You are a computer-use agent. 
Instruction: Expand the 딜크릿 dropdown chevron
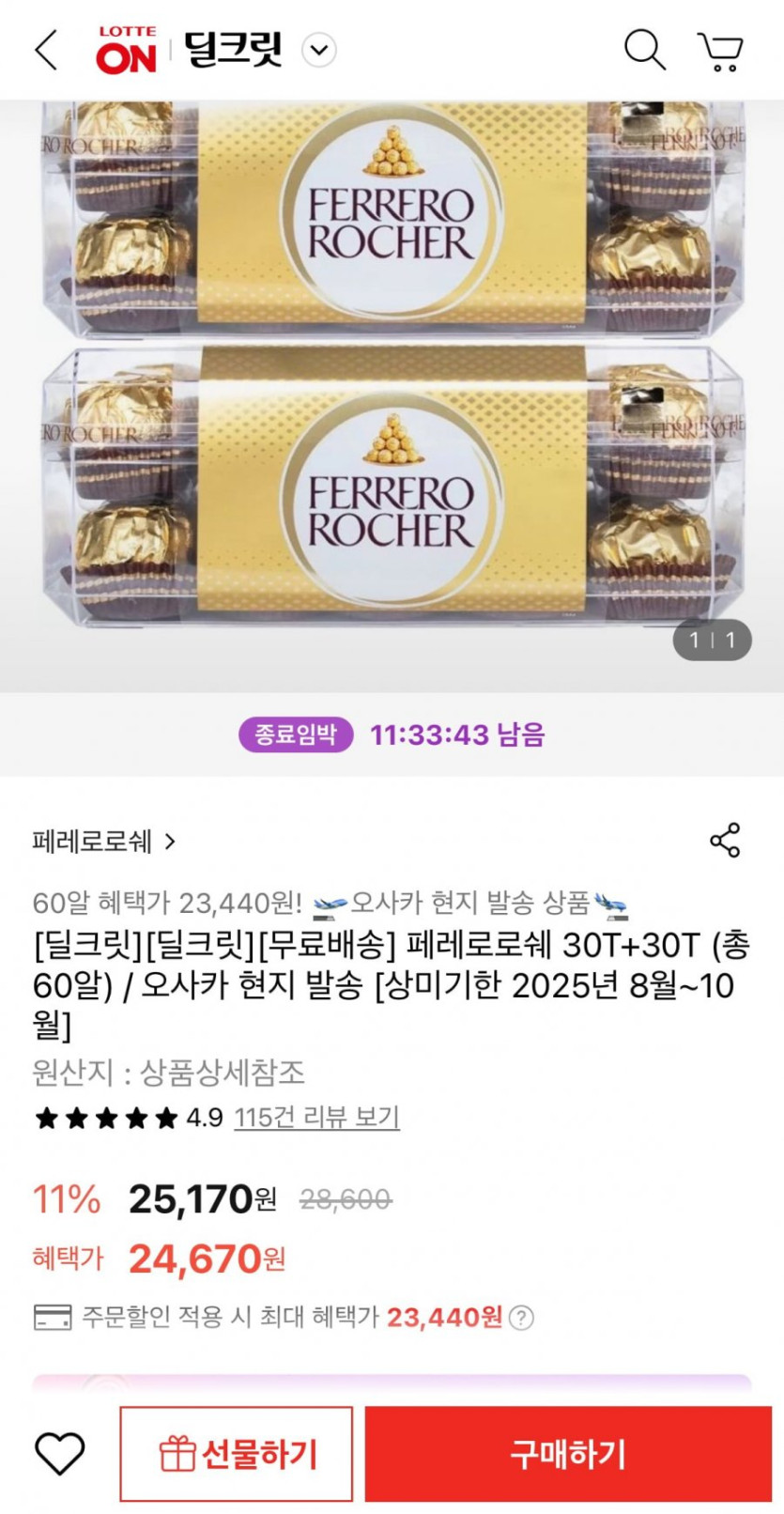click(319, 50)
